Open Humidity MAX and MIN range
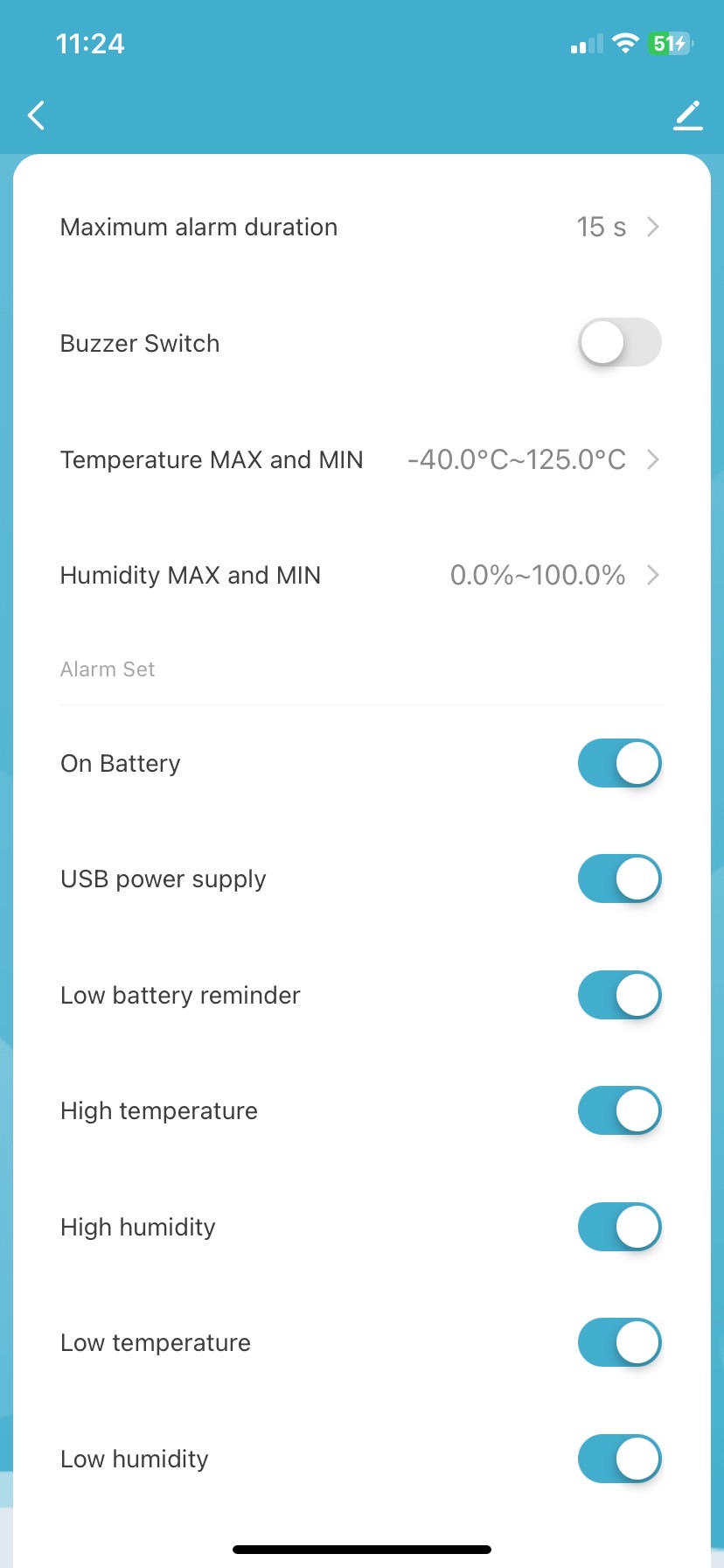This screenshot has height=1568, width=724. (x=360, y=575)
